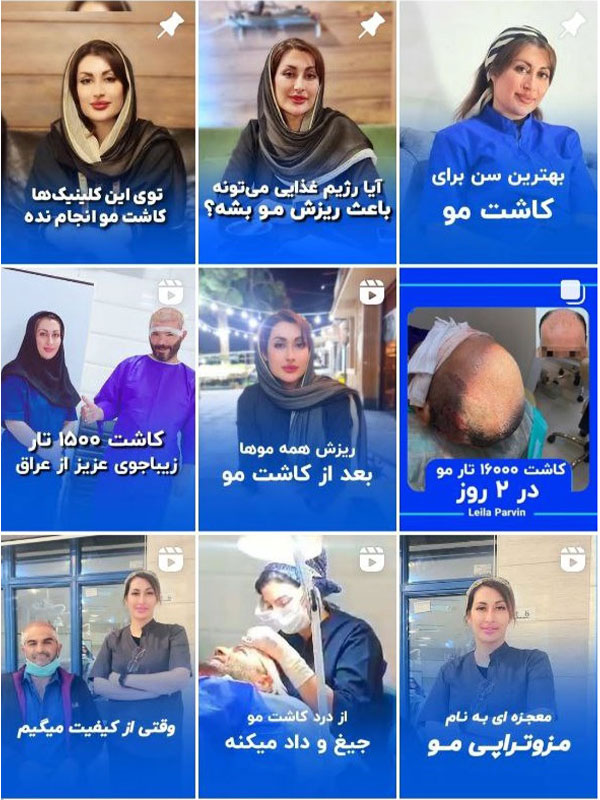Image resolution: width=600 pixels, height=800 pixels.
Task: Play the reel 'وقتی از کیفیت میگیم'
Action: tap(98, 665)
